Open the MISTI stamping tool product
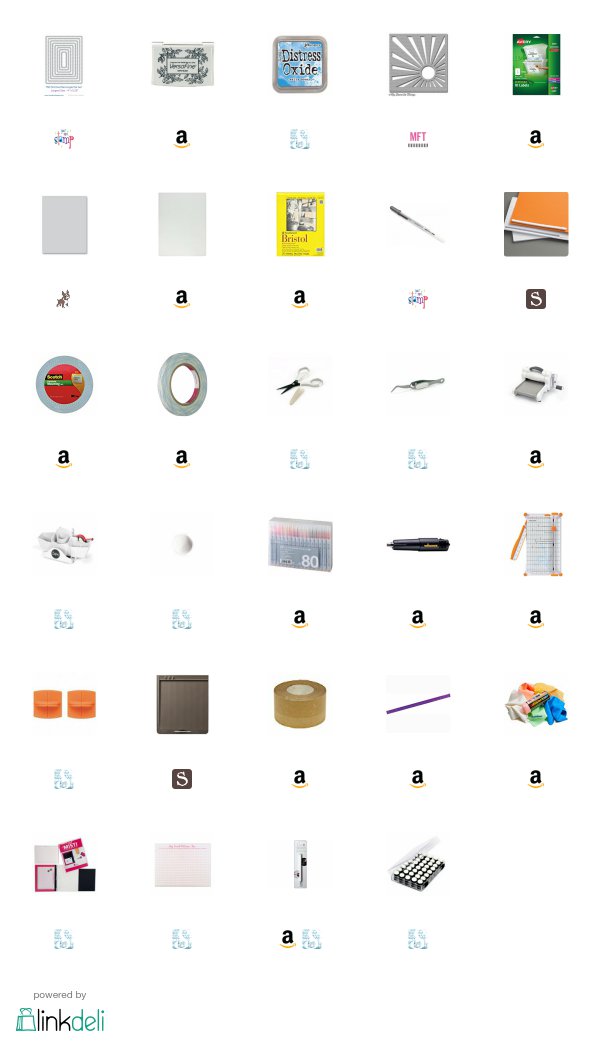The width and height of the screenshot is (600, 1041). pyautogui.click(x=64, y=864)
